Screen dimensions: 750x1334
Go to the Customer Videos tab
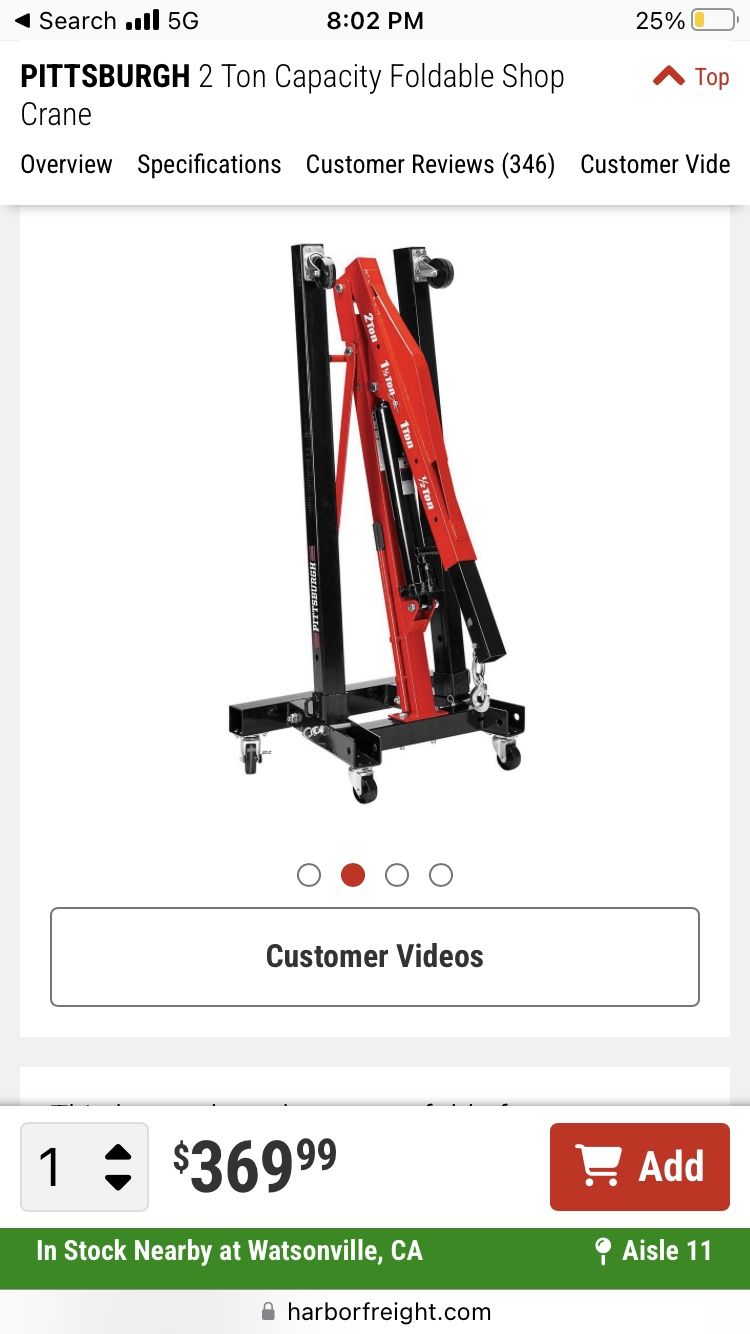coord(655,164)
